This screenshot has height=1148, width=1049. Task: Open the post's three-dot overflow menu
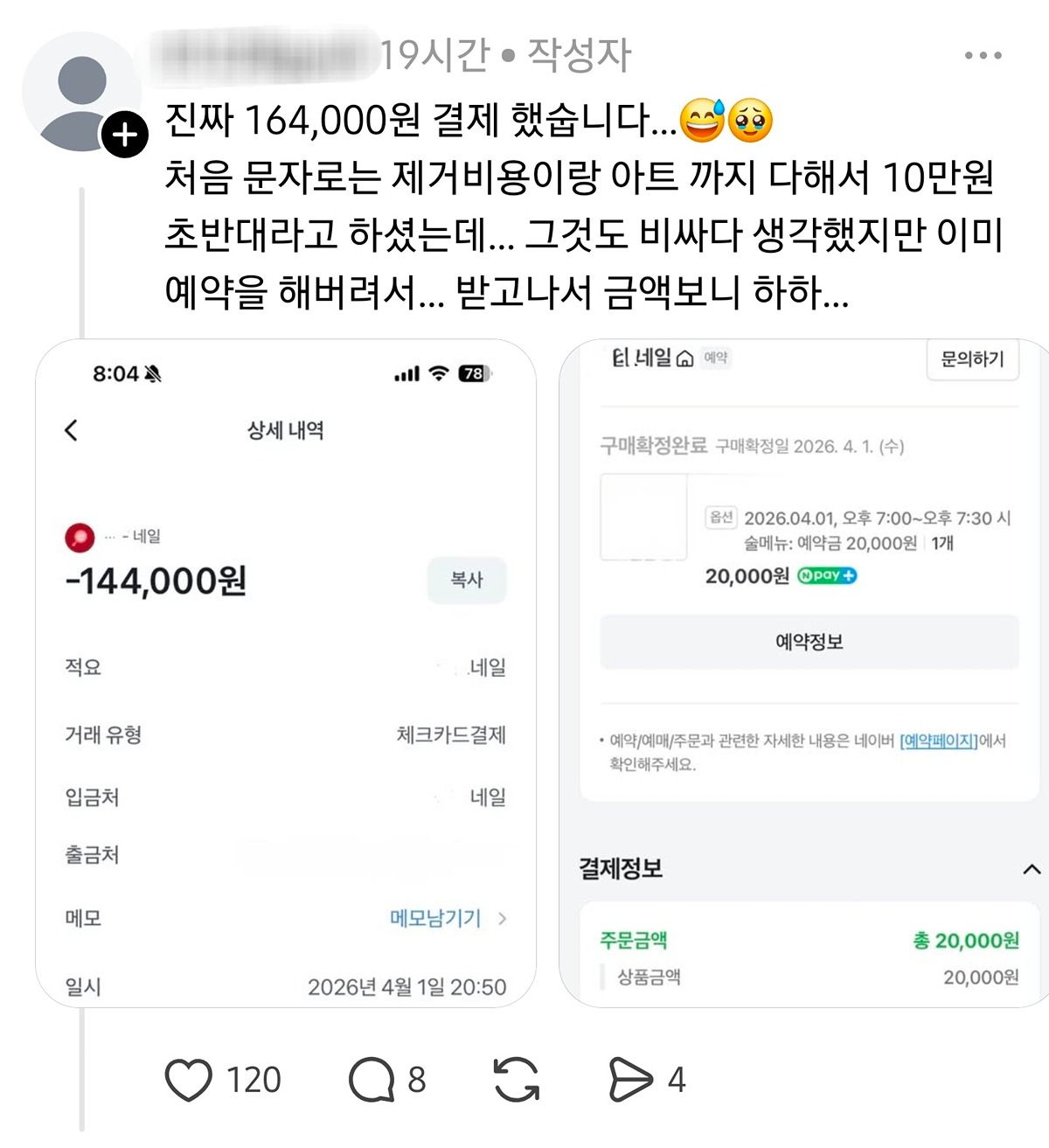983,55
